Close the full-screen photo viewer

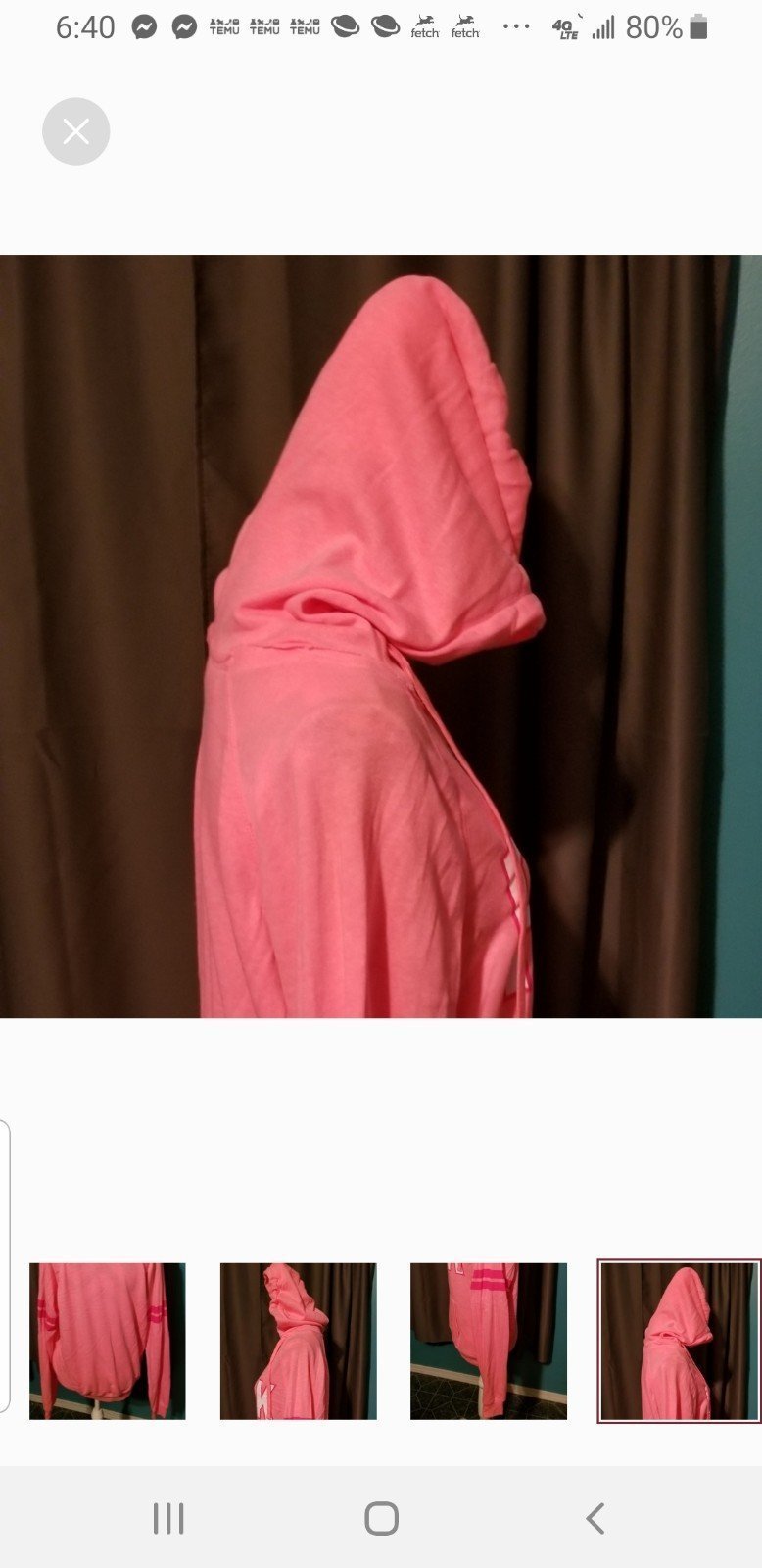click(76, 131)
